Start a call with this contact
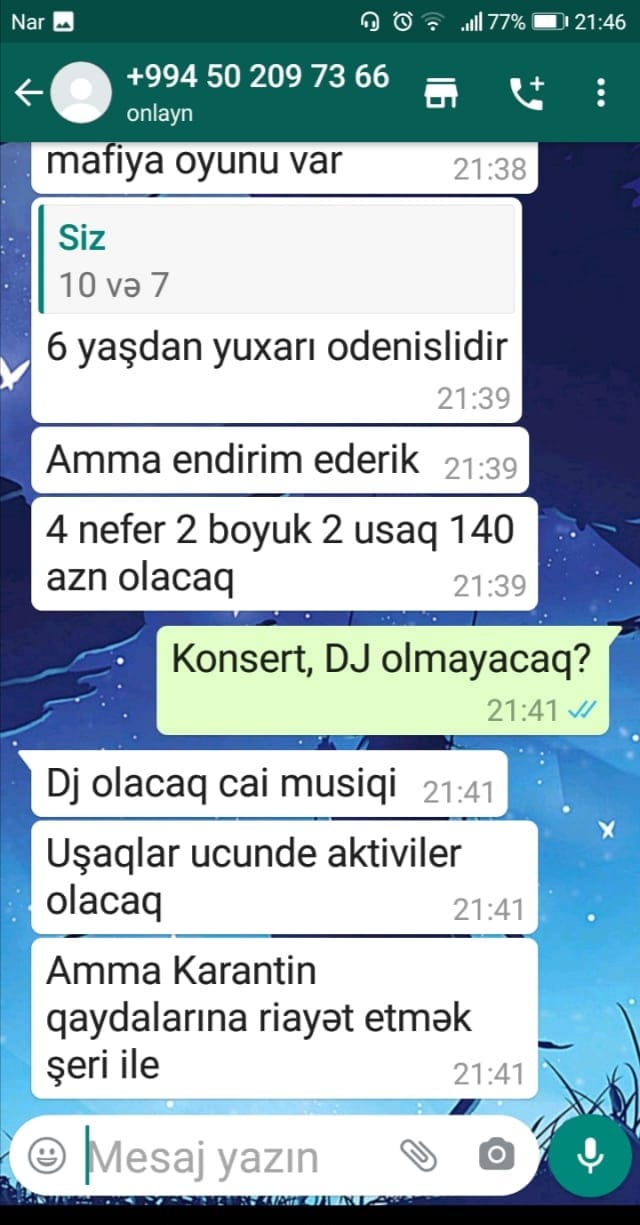640x1225 pixels. coord(527,93)
